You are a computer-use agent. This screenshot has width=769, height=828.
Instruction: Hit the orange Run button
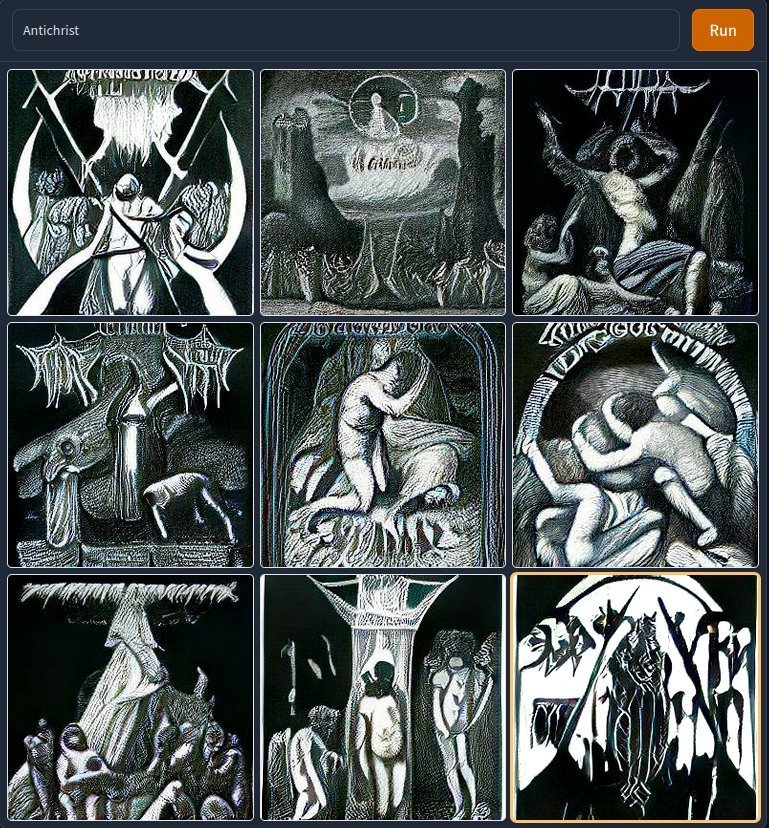[722, 30]
